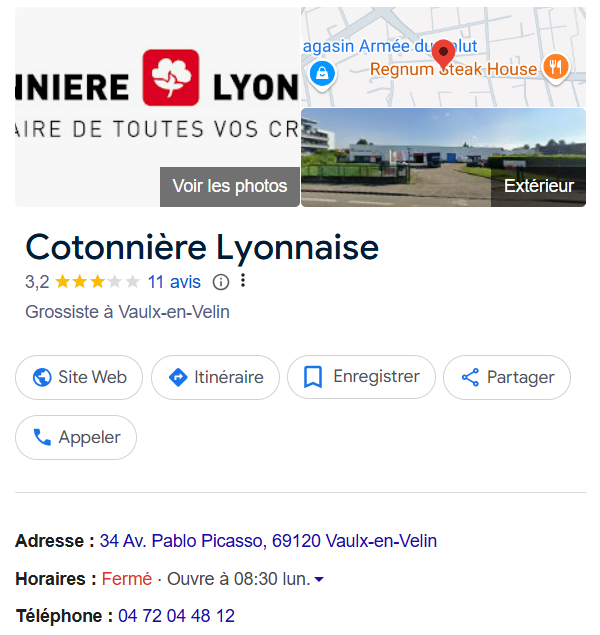This screenshot has height=635, width=600.
Task: Open the three-dot overflow menu
Action: (x=243, y=281)
